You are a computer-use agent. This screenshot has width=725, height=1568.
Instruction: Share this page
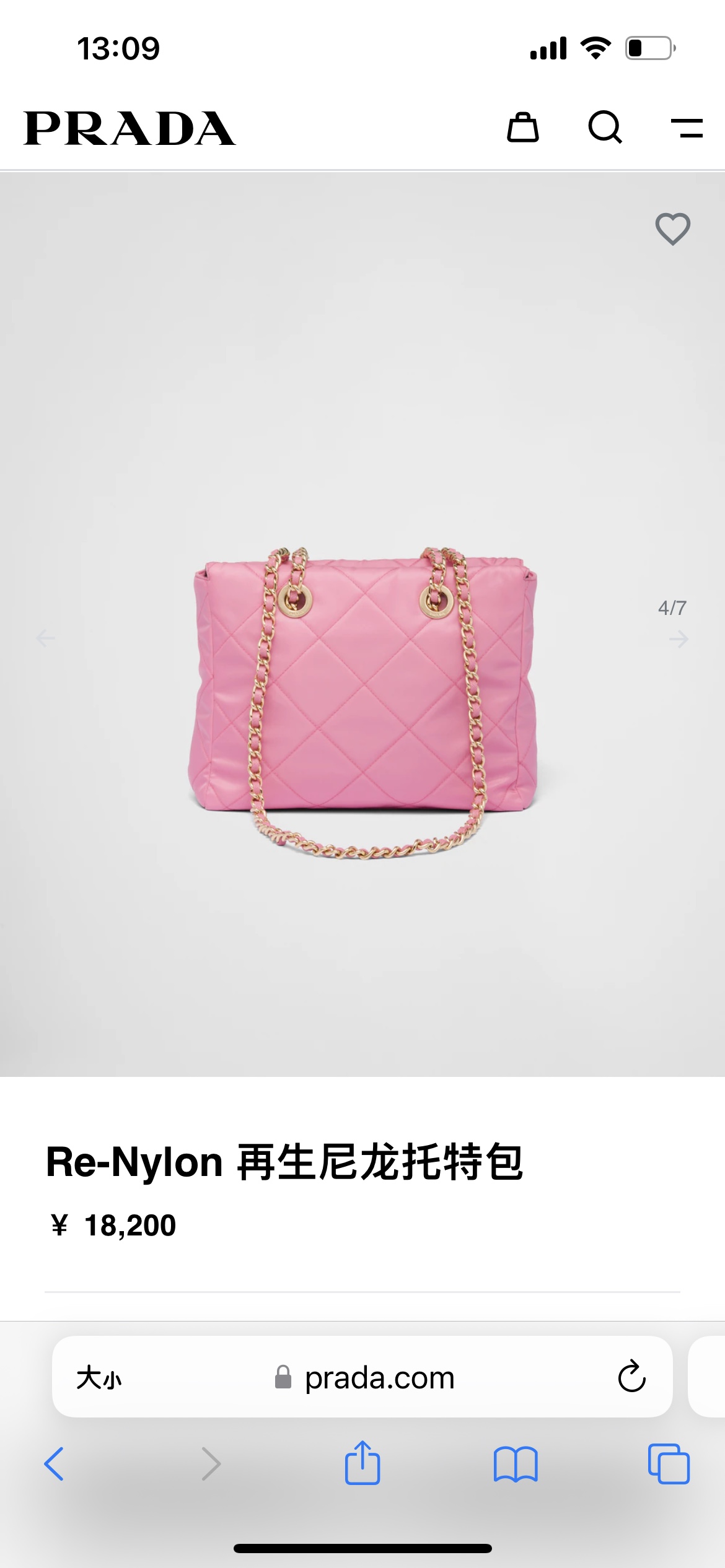(362, 1463)
